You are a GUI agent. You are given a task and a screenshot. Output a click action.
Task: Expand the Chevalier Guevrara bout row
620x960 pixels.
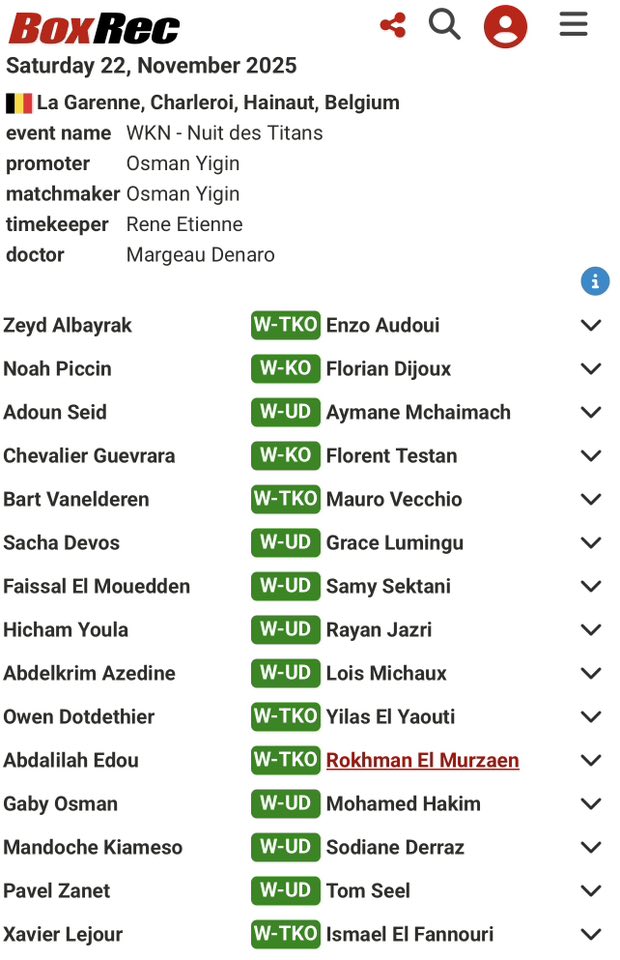tap(591, 456)
